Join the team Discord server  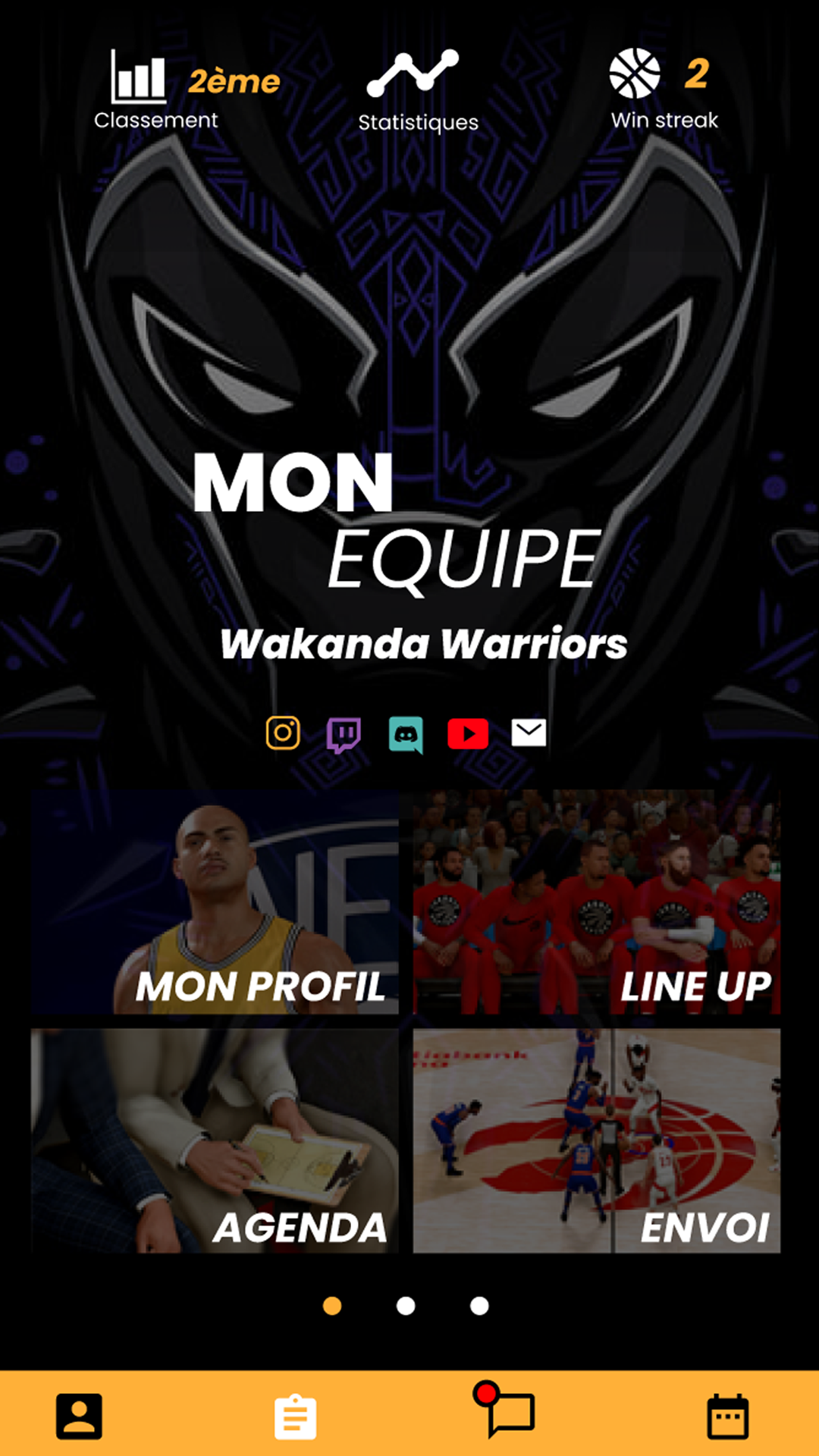(x=406, y=735)
